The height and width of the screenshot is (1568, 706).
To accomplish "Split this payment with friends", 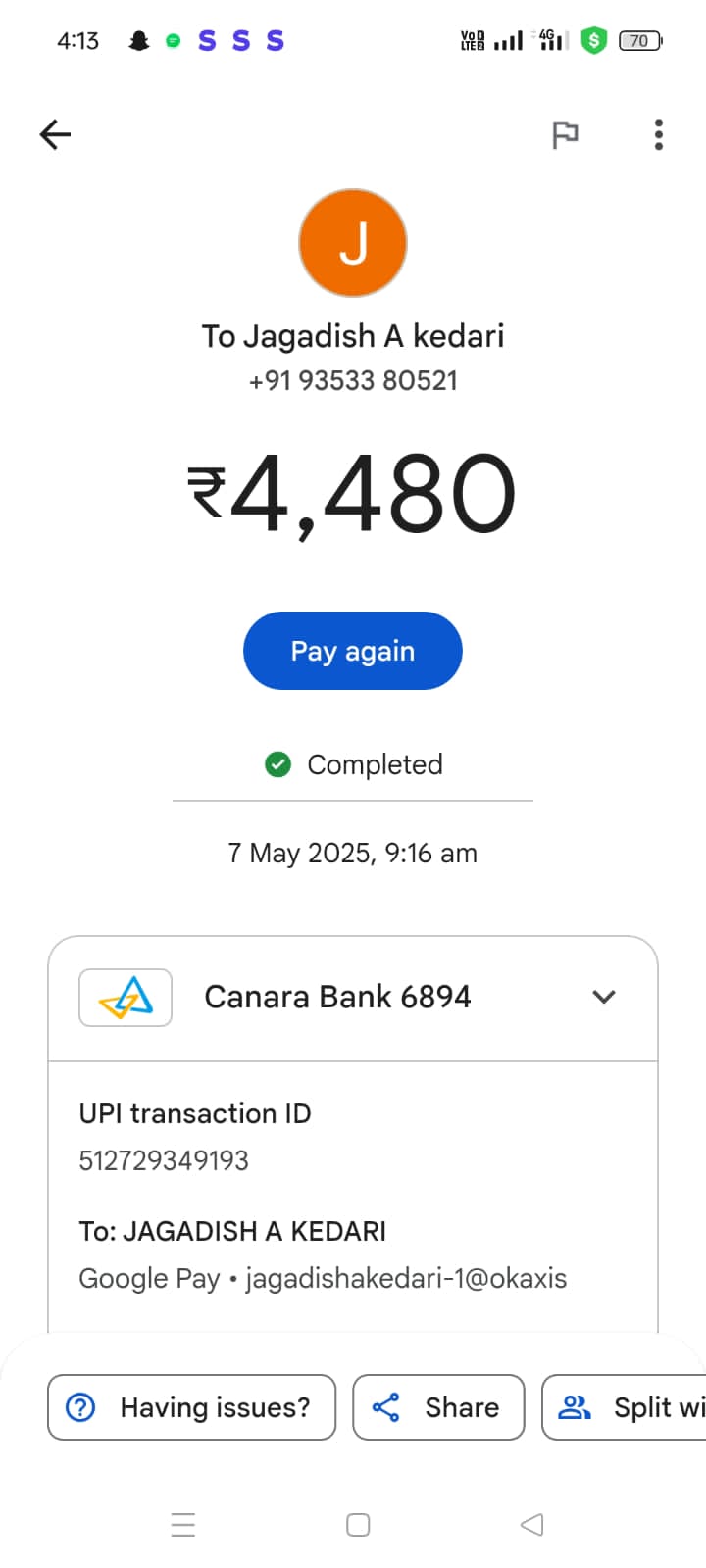I will click(x=628, y=1407).
